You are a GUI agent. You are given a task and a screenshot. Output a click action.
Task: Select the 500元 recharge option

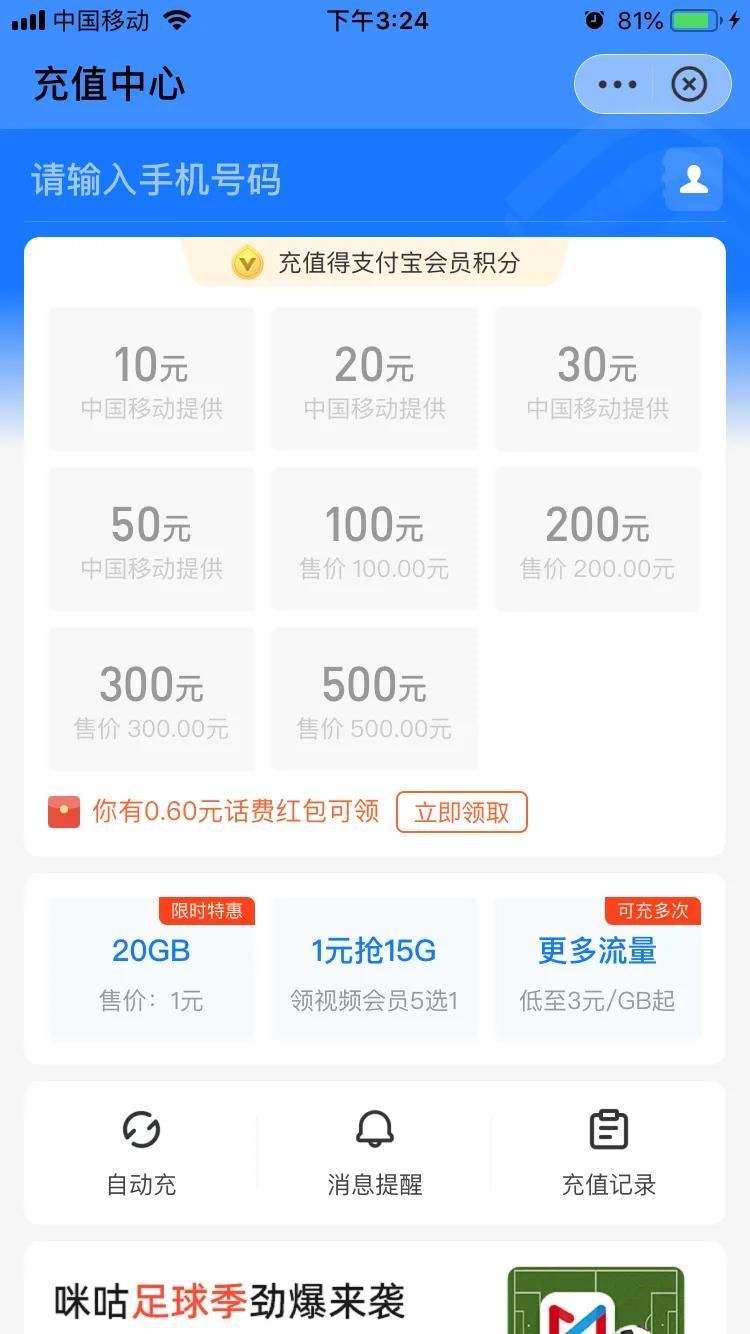click(x=374, y=699)
